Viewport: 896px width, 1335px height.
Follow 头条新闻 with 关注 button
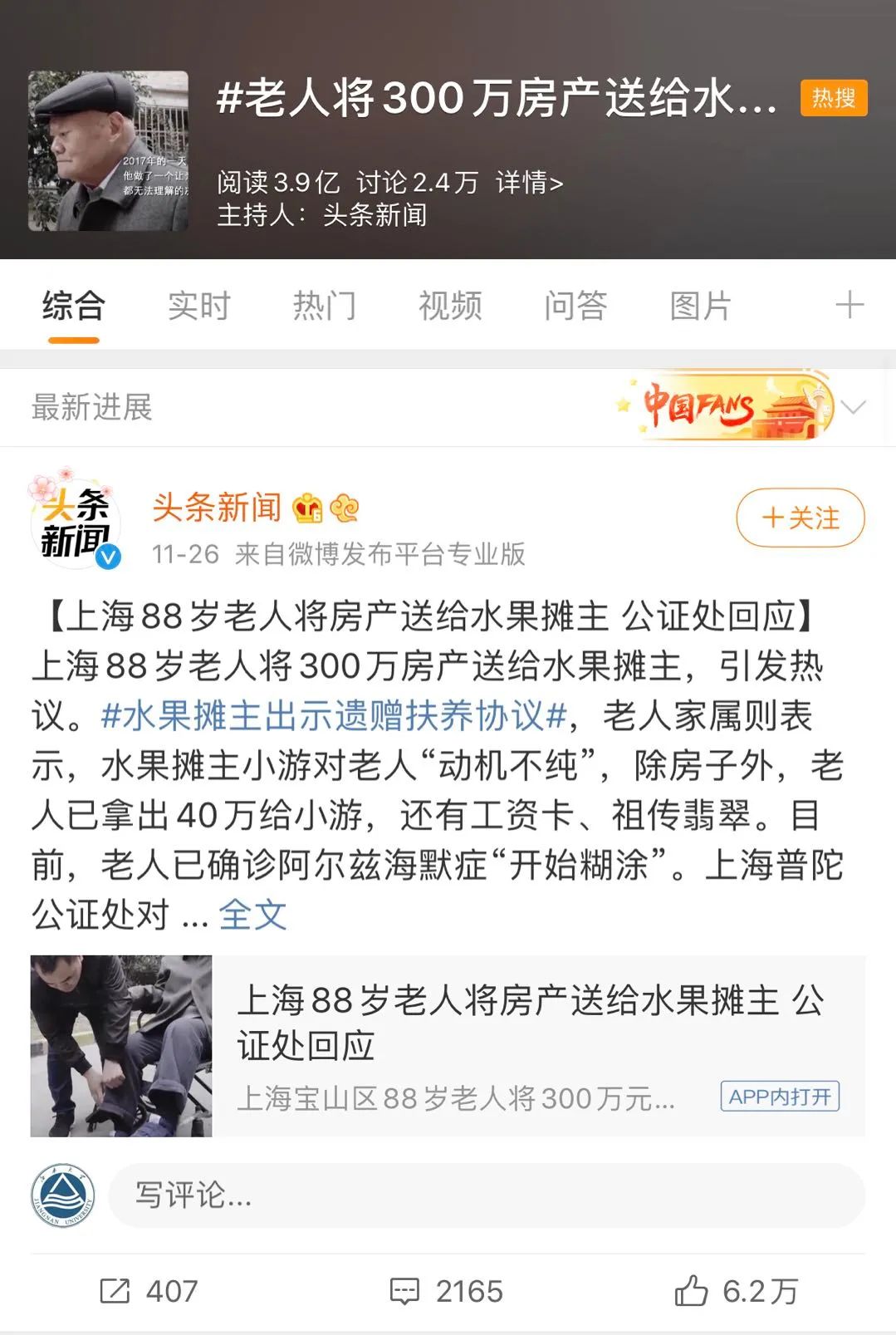[x=800, y=518]
